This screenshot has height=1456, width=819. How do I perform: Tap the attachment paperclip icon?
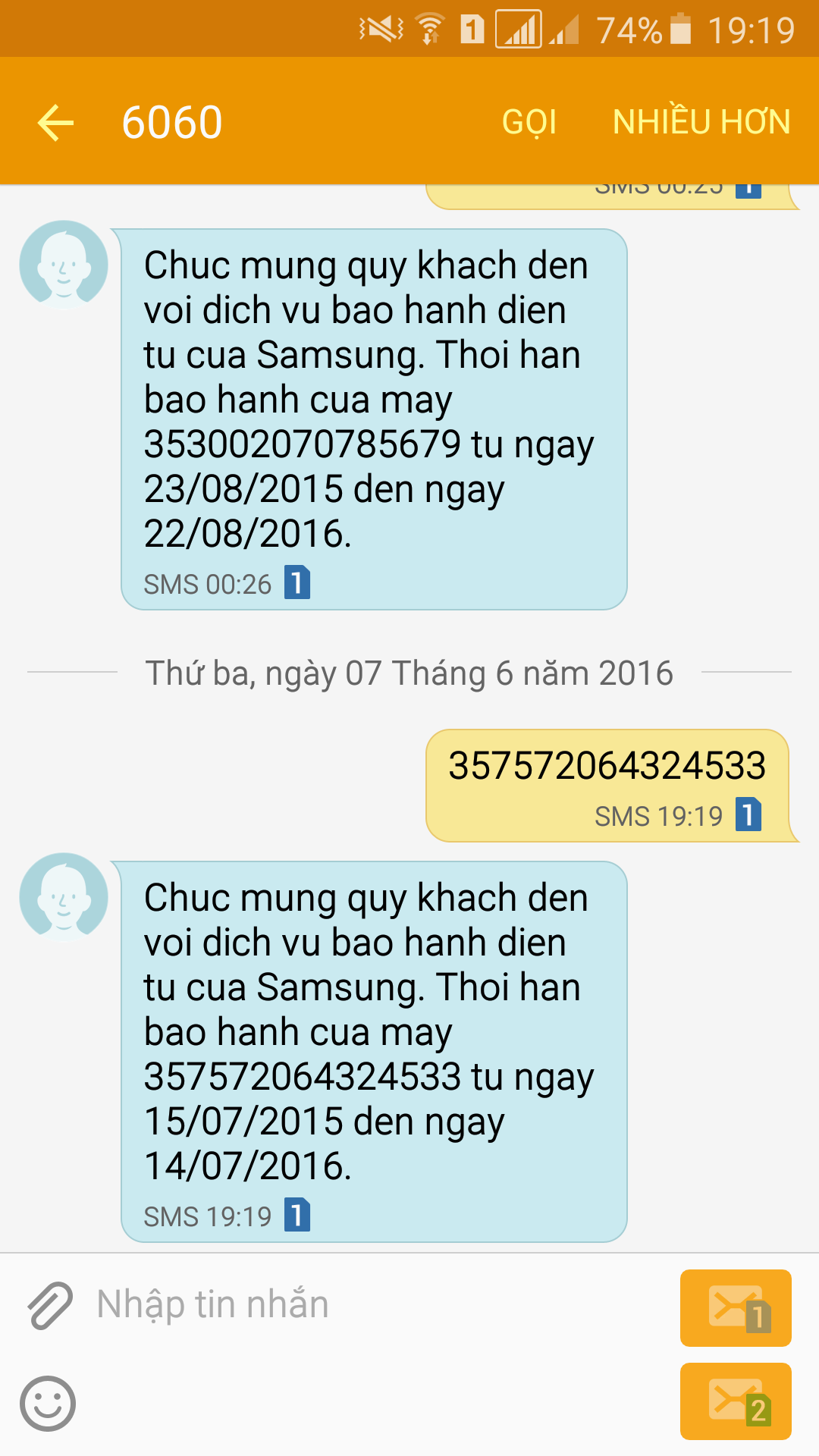tap(50, 1305)
